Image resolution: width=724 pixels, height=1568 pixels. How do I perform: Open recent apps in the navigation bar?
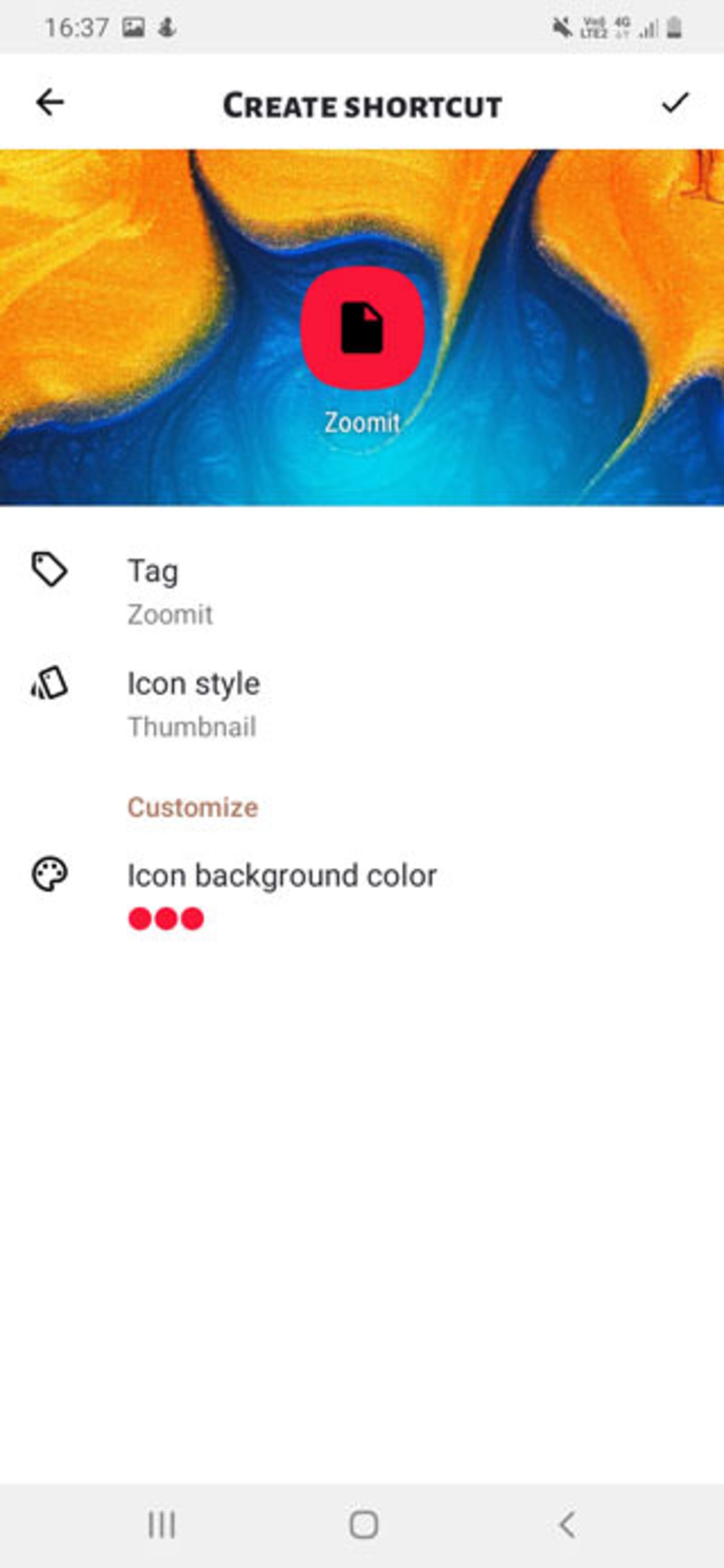[x=162, y=1525]
